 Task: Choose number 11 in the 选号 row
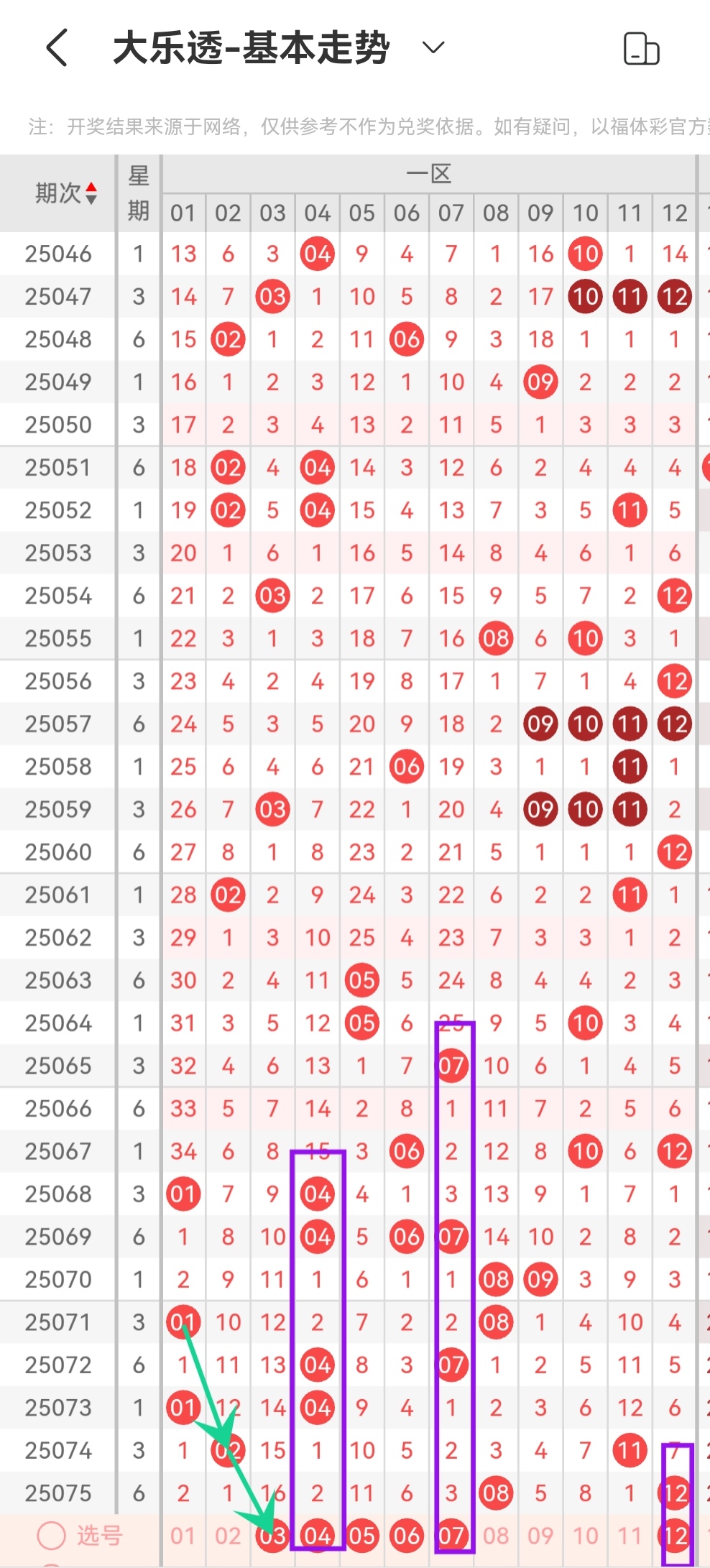[630, 1536]
